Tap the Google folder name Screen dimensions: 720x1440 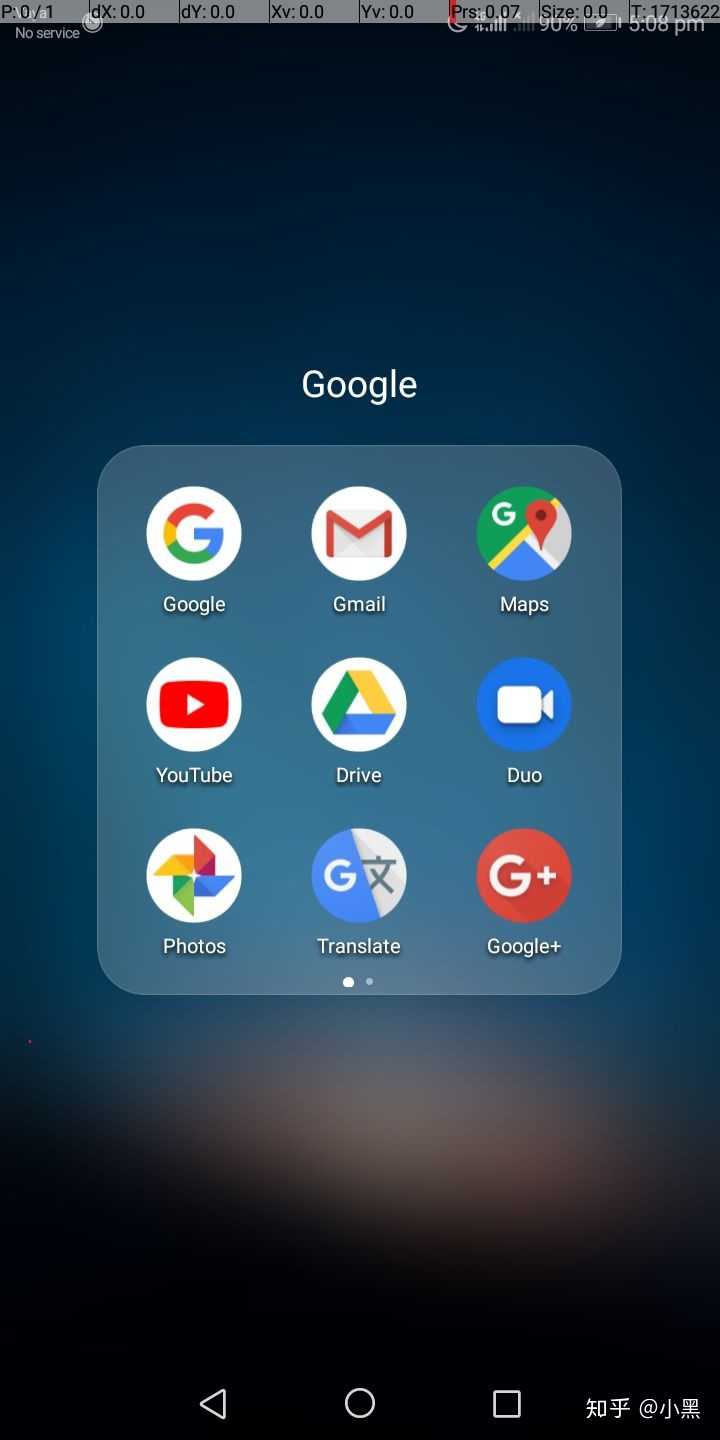pos(359,385)
